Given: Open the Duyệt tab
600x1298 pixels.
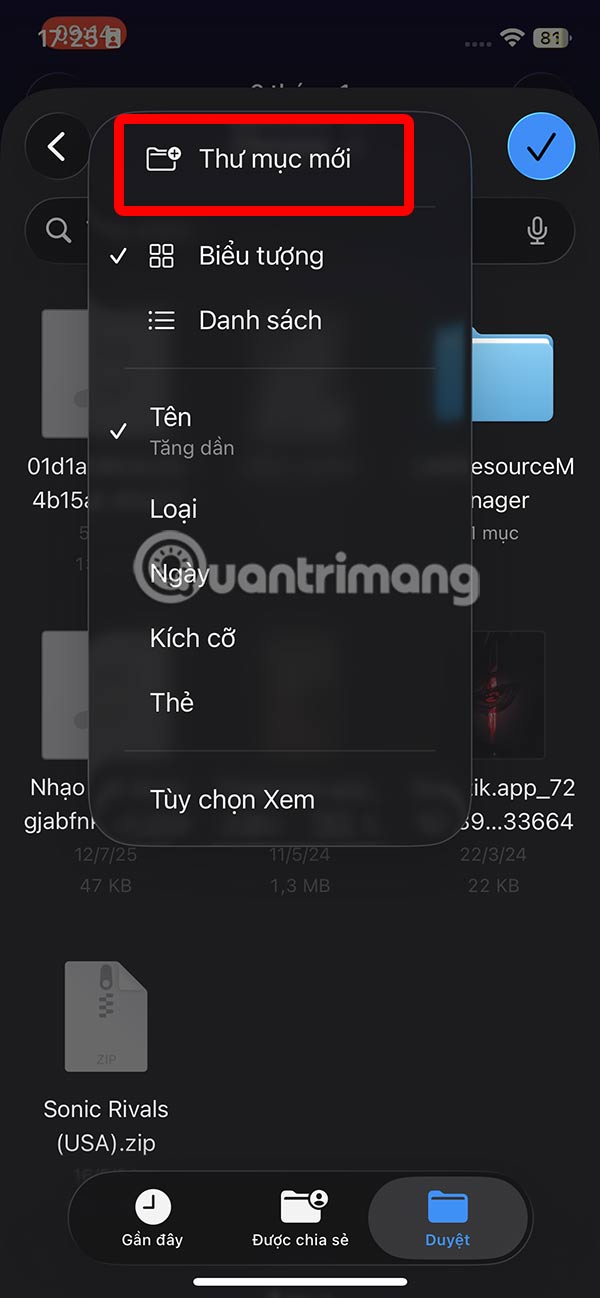Looking at the screenshot, I should pos(447,1219).
